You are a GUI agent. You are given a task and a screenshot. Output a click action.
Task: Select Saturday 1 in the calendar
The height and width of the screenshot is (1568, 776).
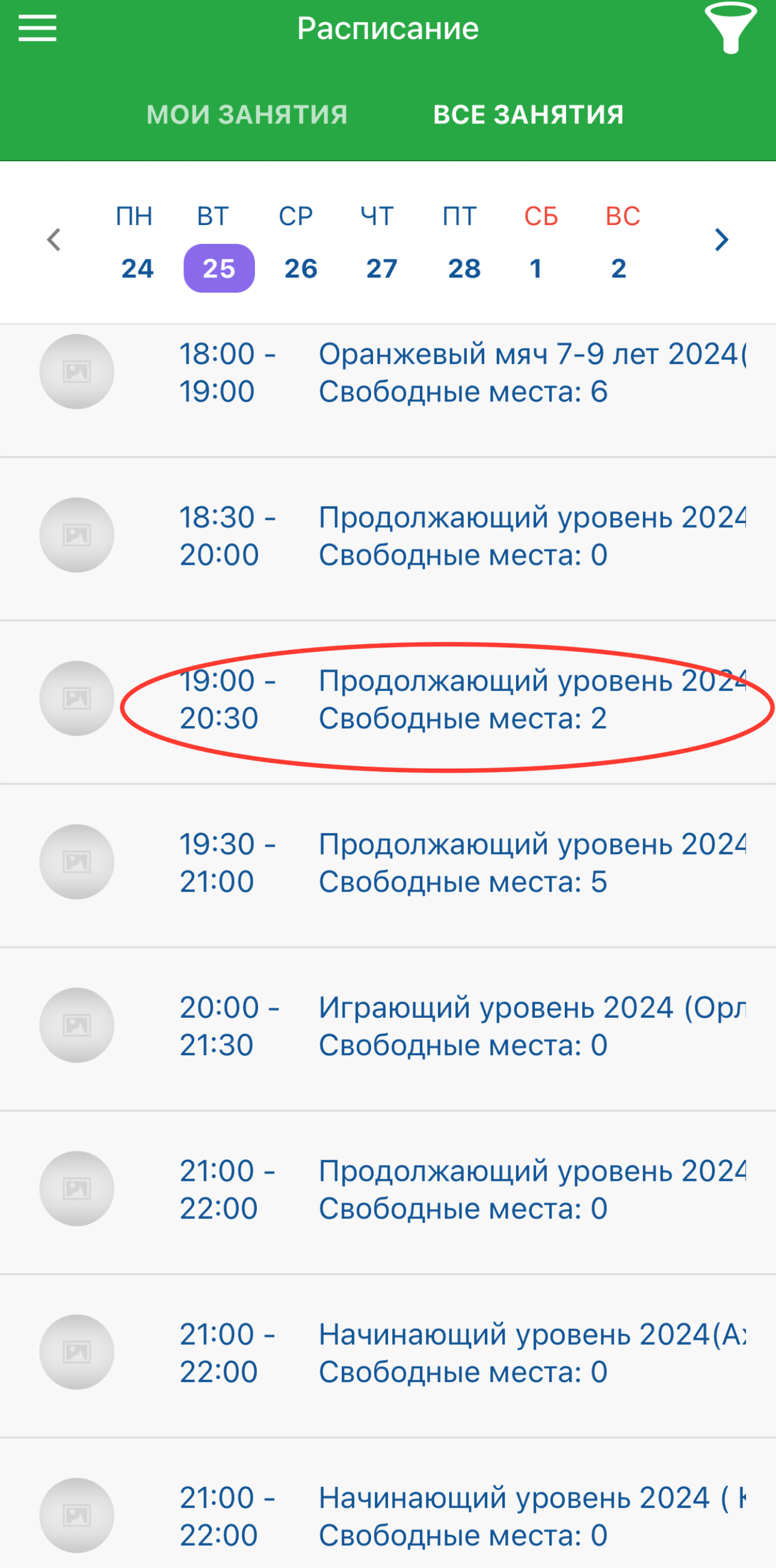pos(536,268)
